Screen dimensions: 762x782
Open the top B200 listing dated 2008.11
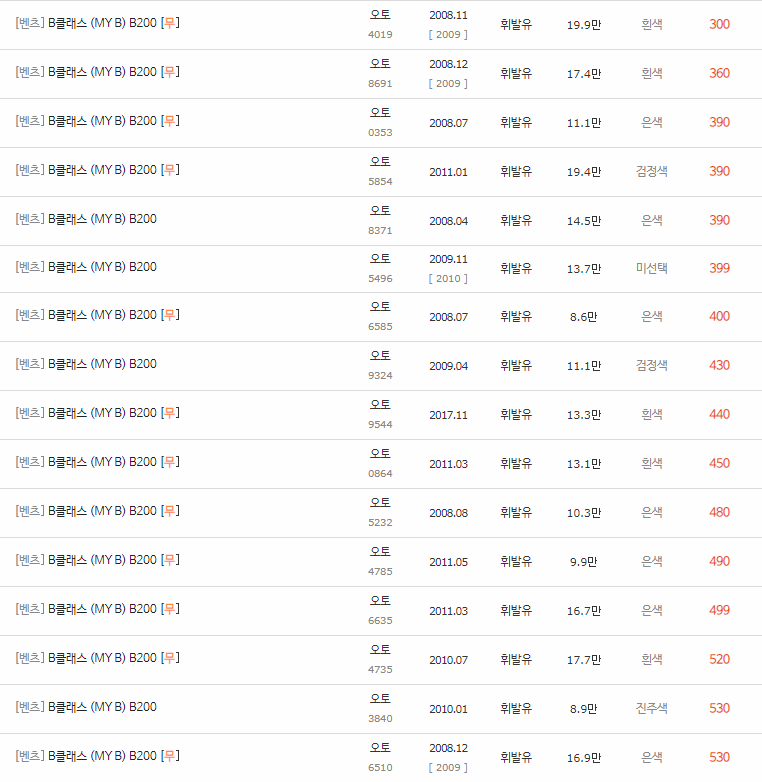click(x=95, y=23)
